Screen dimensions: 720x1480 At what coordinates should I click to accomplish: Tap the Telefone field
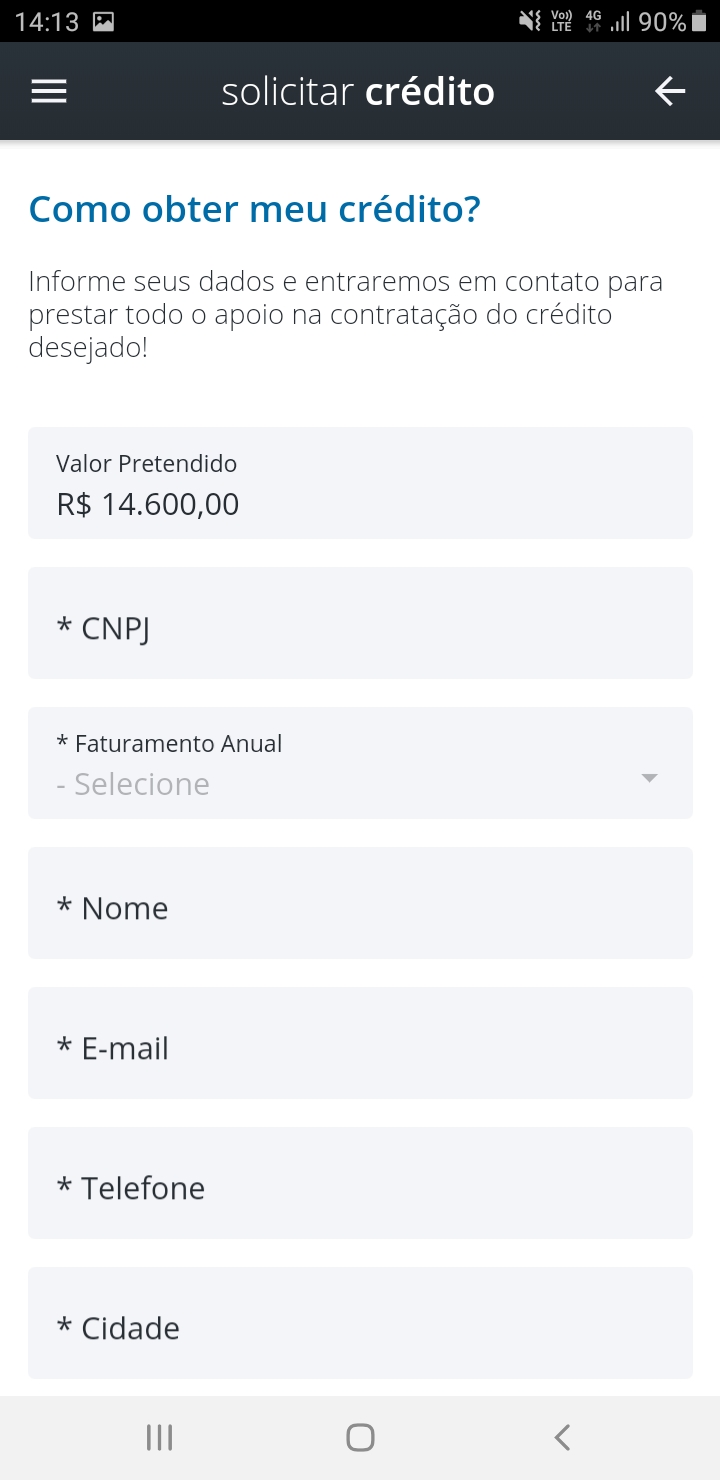click(360, 1183)
